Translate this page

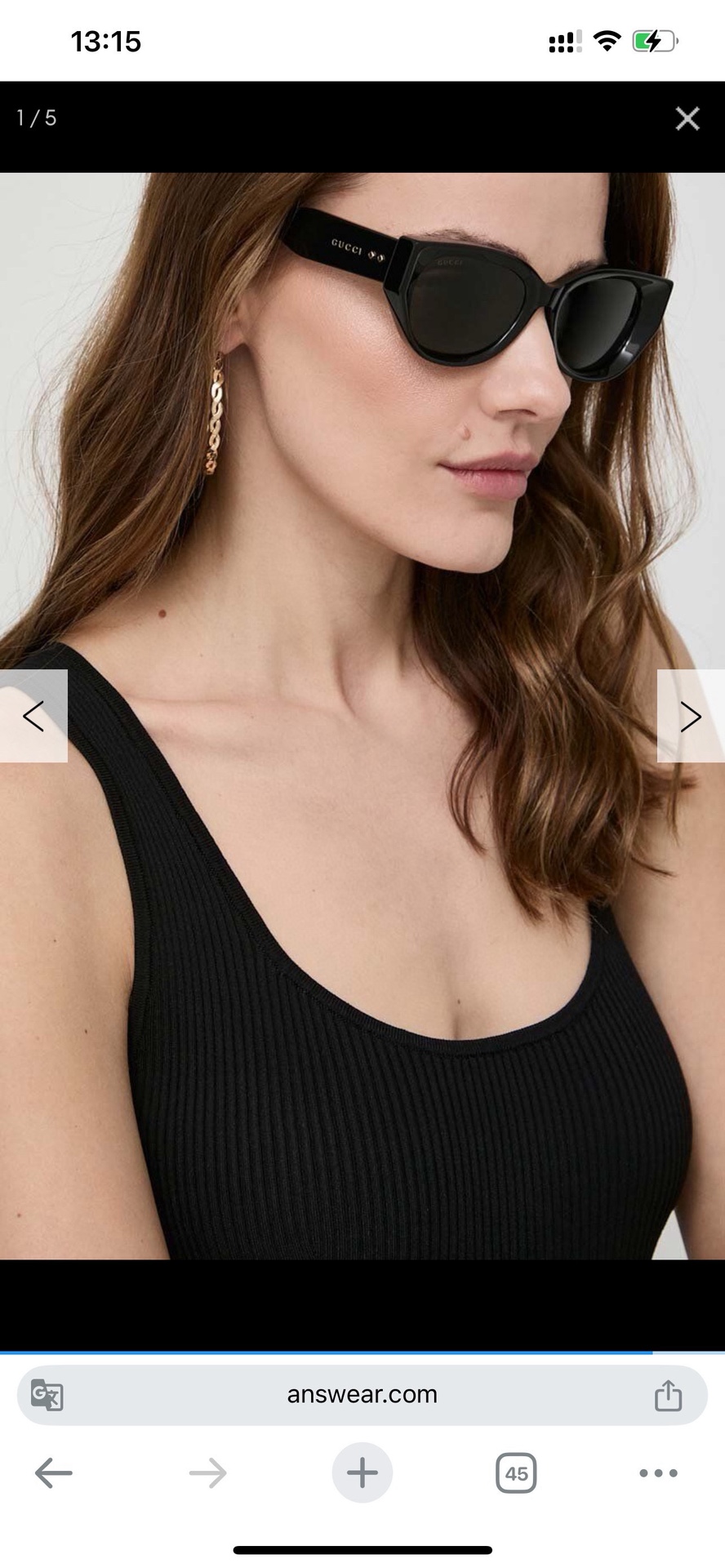tap(47, 1395)
